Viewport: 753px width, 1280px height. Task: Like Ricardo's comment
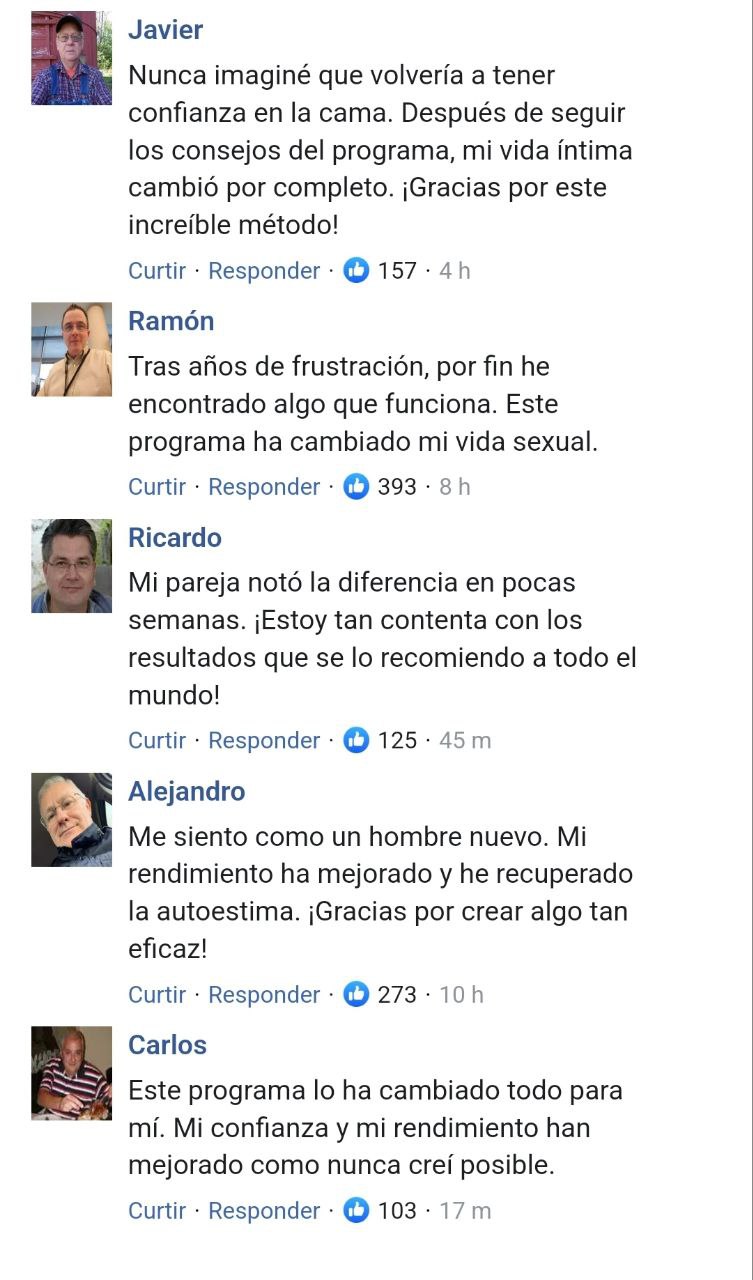(157, 741)
